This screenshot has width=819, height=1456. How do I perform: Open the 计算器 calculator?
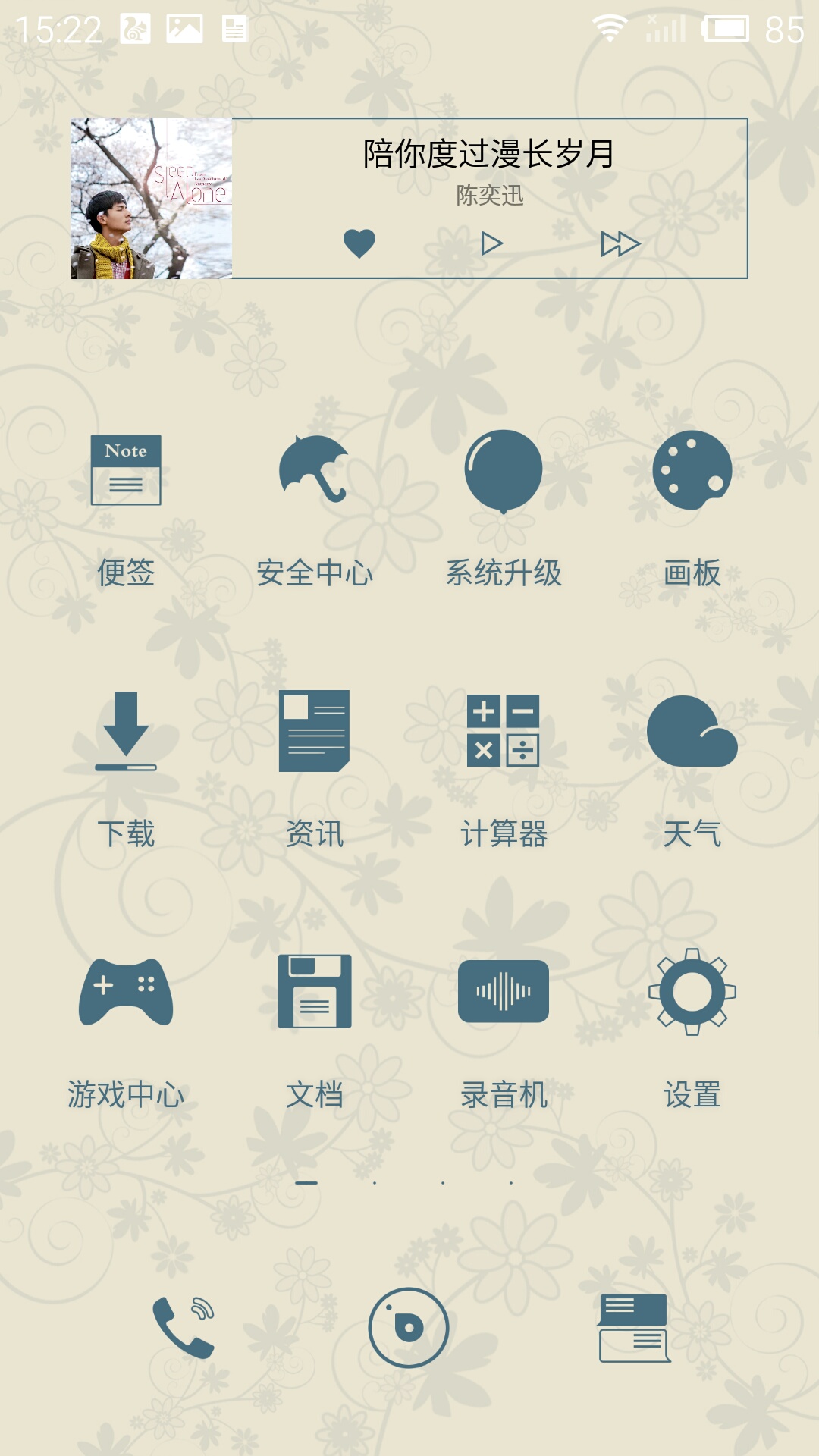(x=503, y=731)
